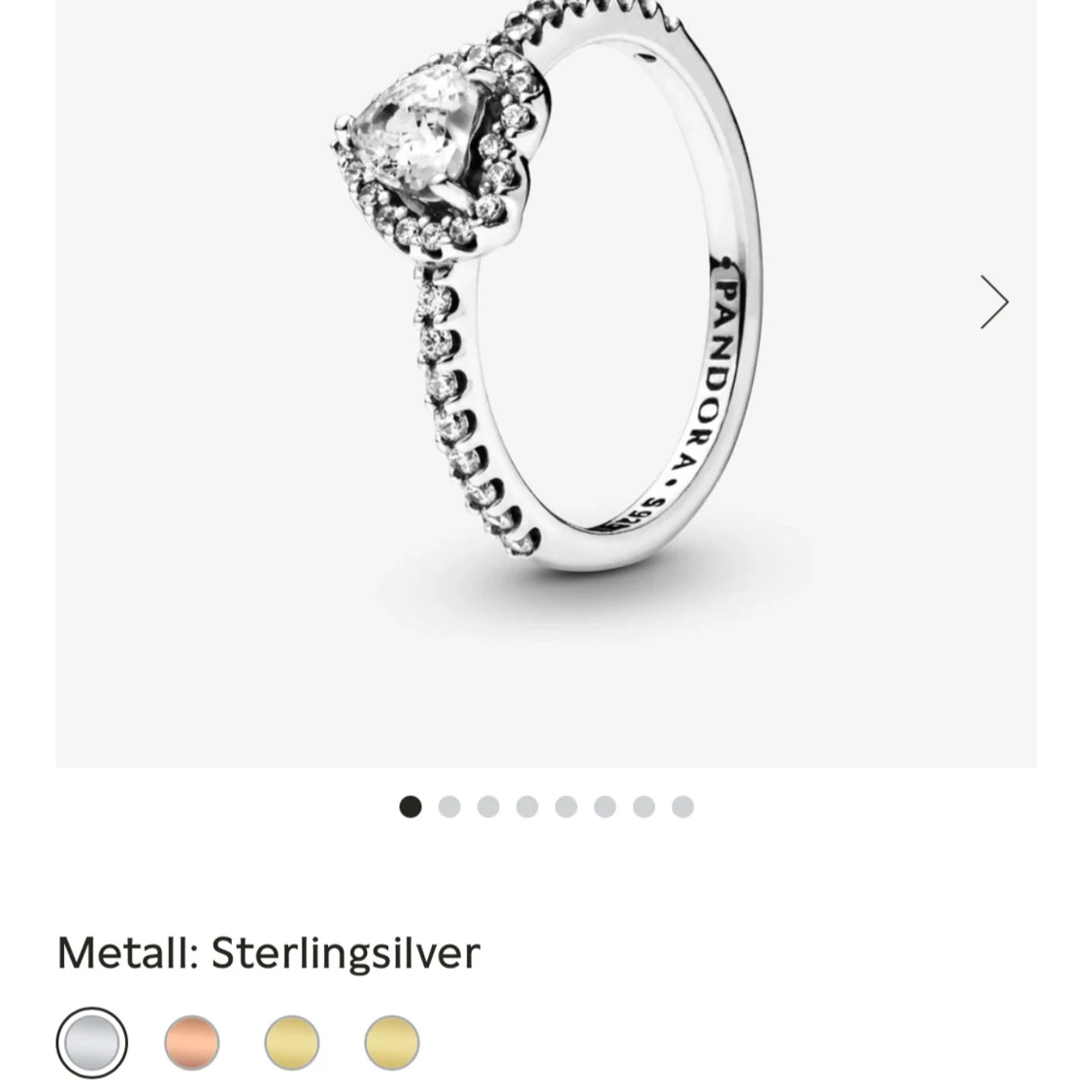
Task: Jump to the last image indicator dot
Action: (x=682, y=807)
